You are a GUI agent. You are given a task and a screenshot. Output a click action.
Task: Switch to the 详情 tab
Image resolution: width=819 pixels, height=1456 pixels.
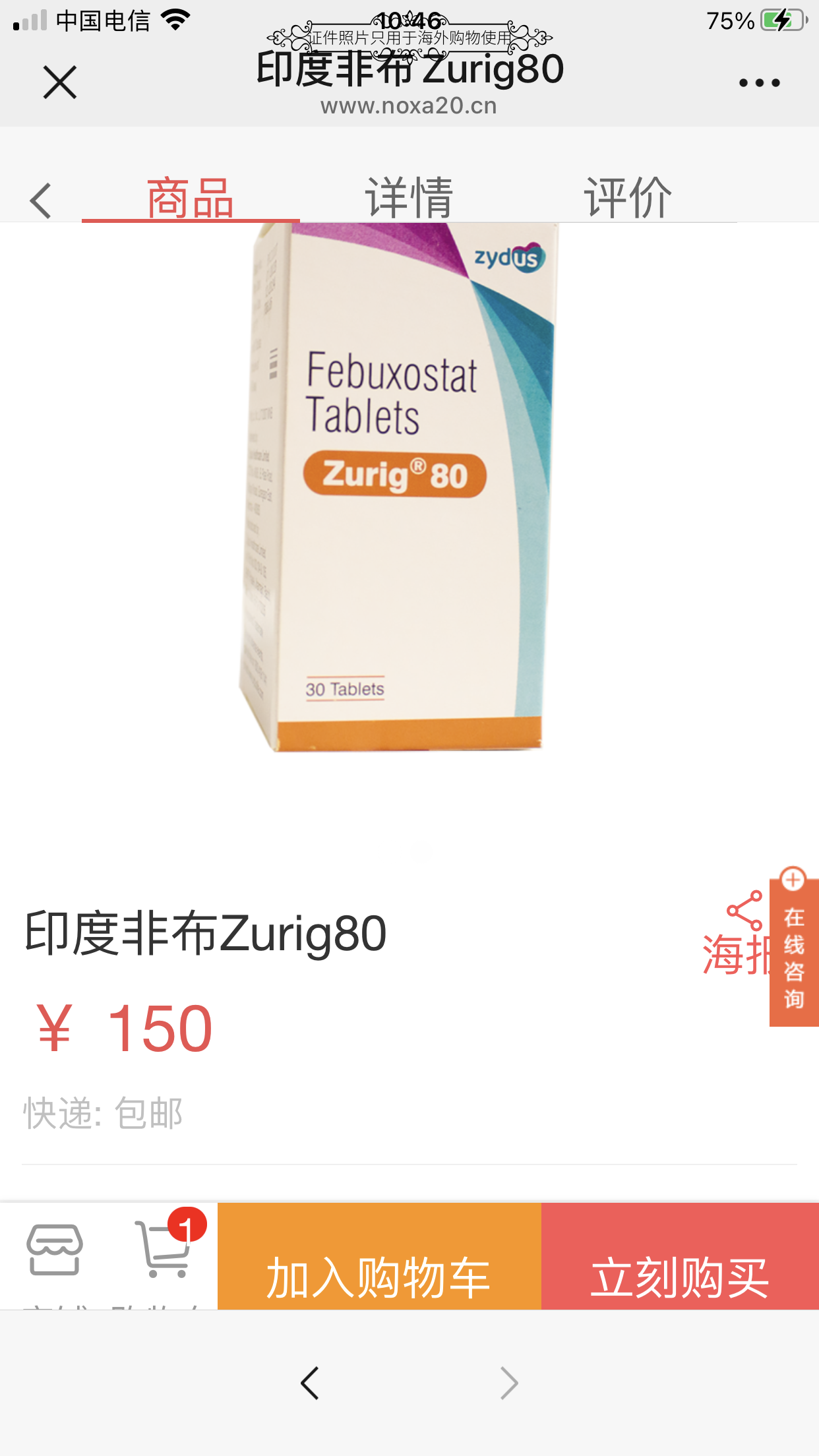coord(409,198)
